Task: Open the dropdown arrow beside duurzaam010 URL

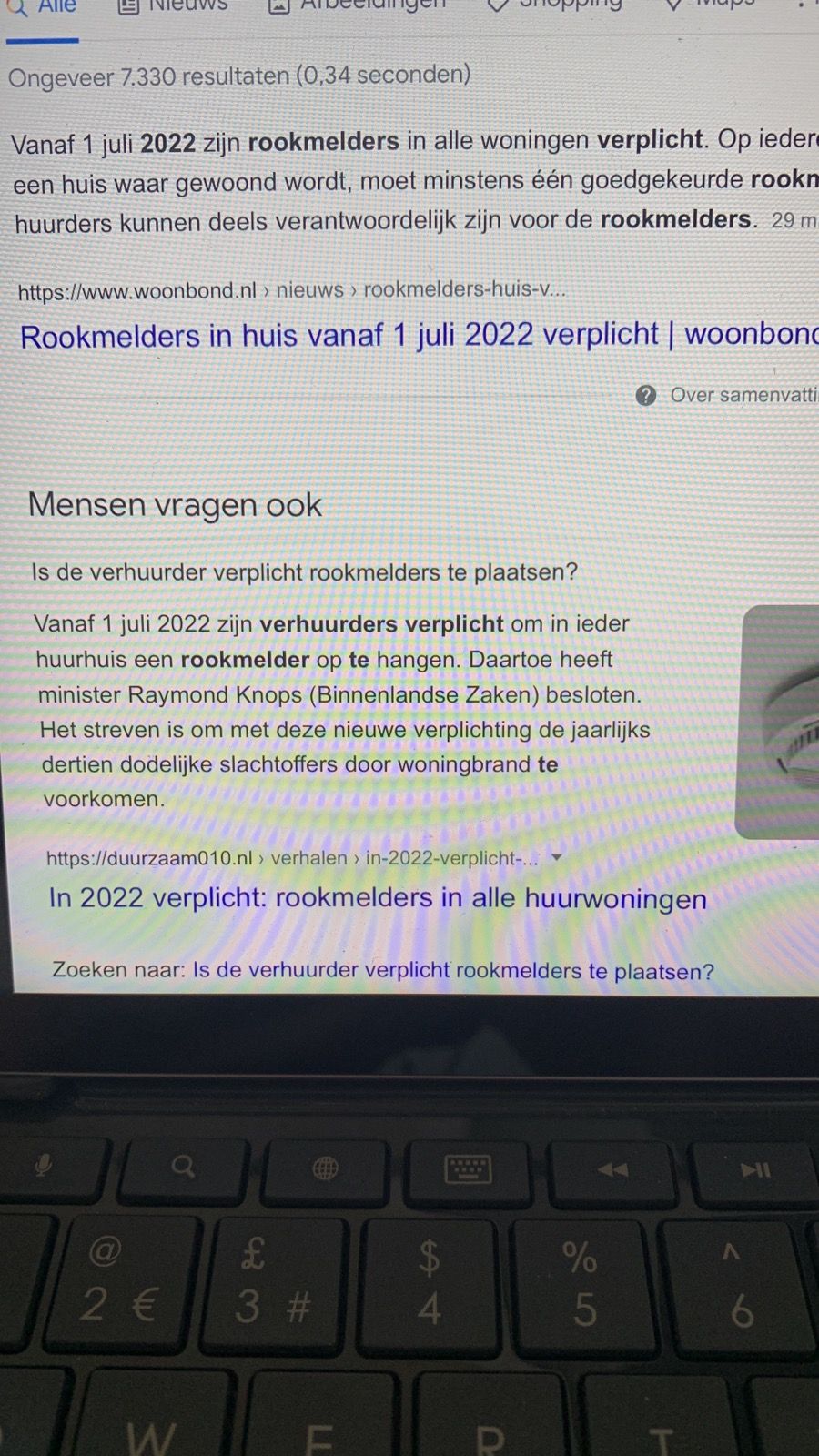Action: point(557,857)
